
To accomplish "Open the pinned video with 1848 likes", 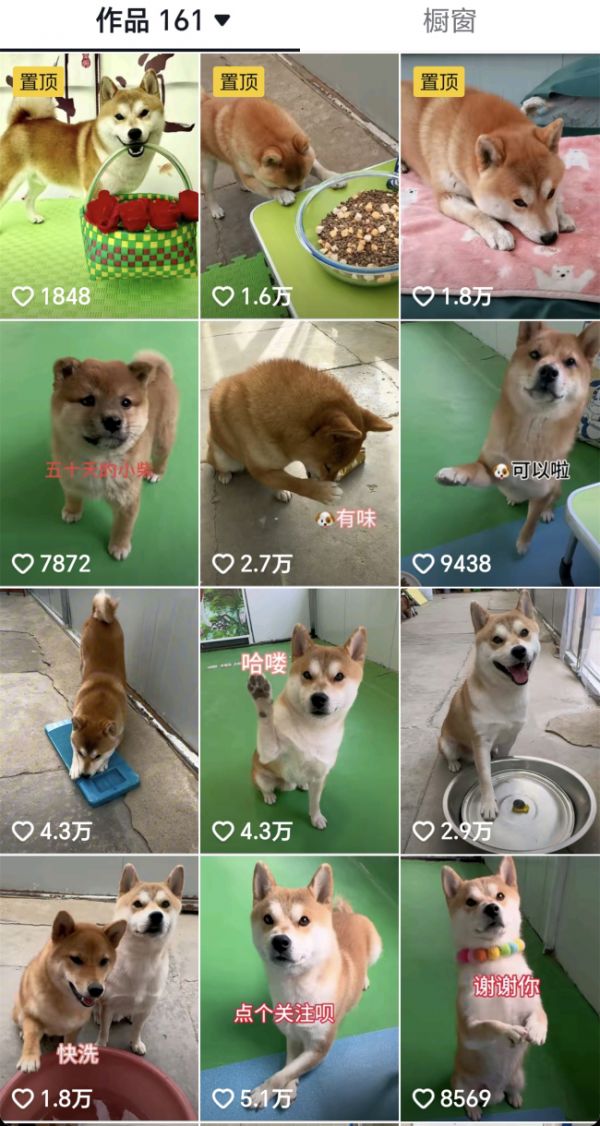I will [x=99, y=185].
